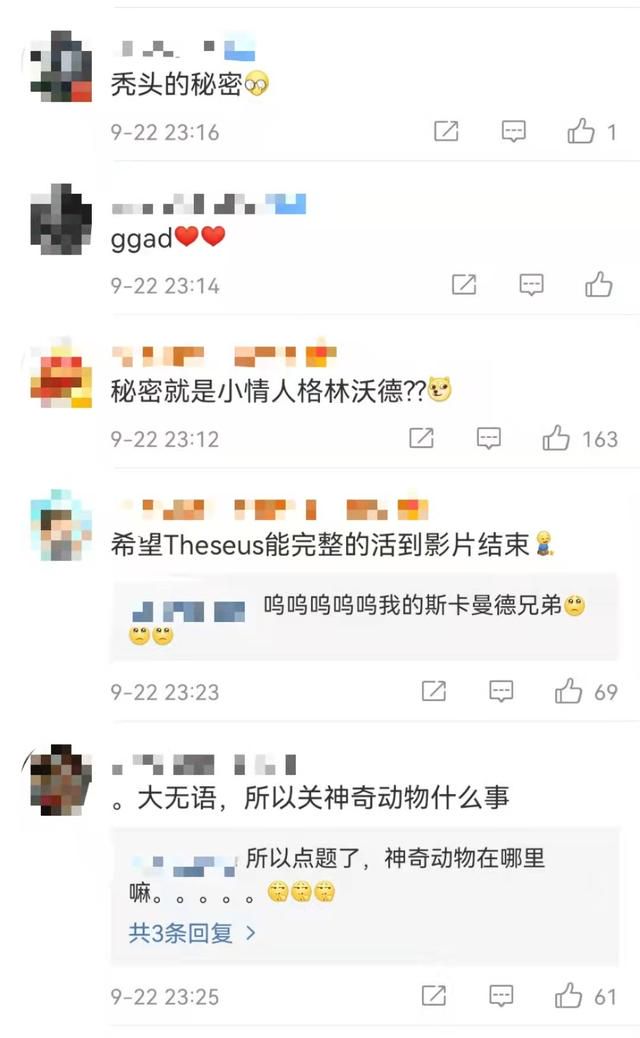
Task: Like the comment 大无语，所以关神奇动物什么事
Action: click(x=569, y=996)
